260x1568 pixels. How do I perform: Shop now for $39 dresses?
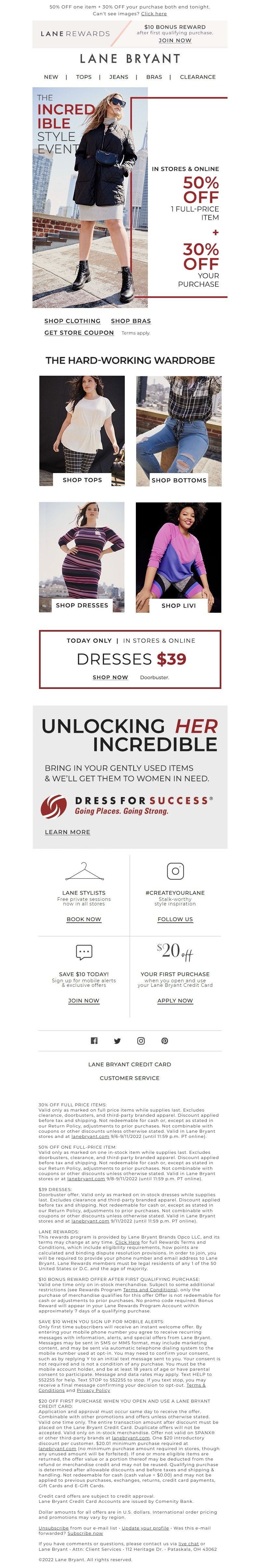point(110,677)
